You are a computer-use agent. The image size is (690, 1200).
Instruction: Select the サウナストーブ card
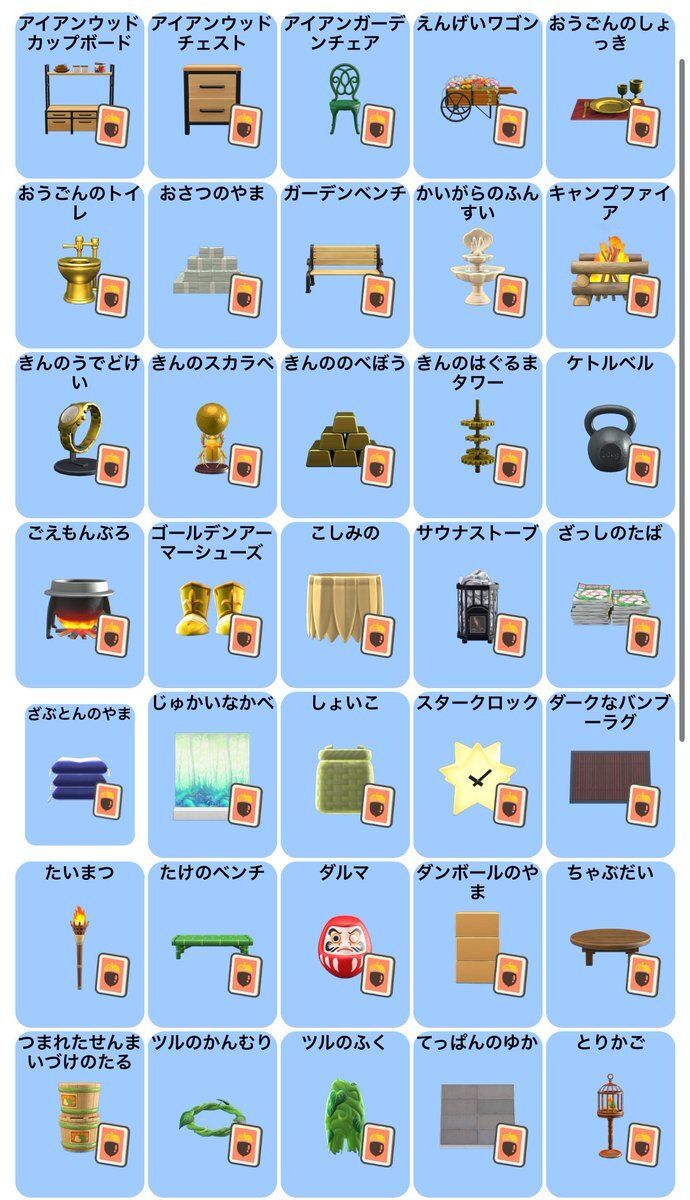click(x=477, y=605)
